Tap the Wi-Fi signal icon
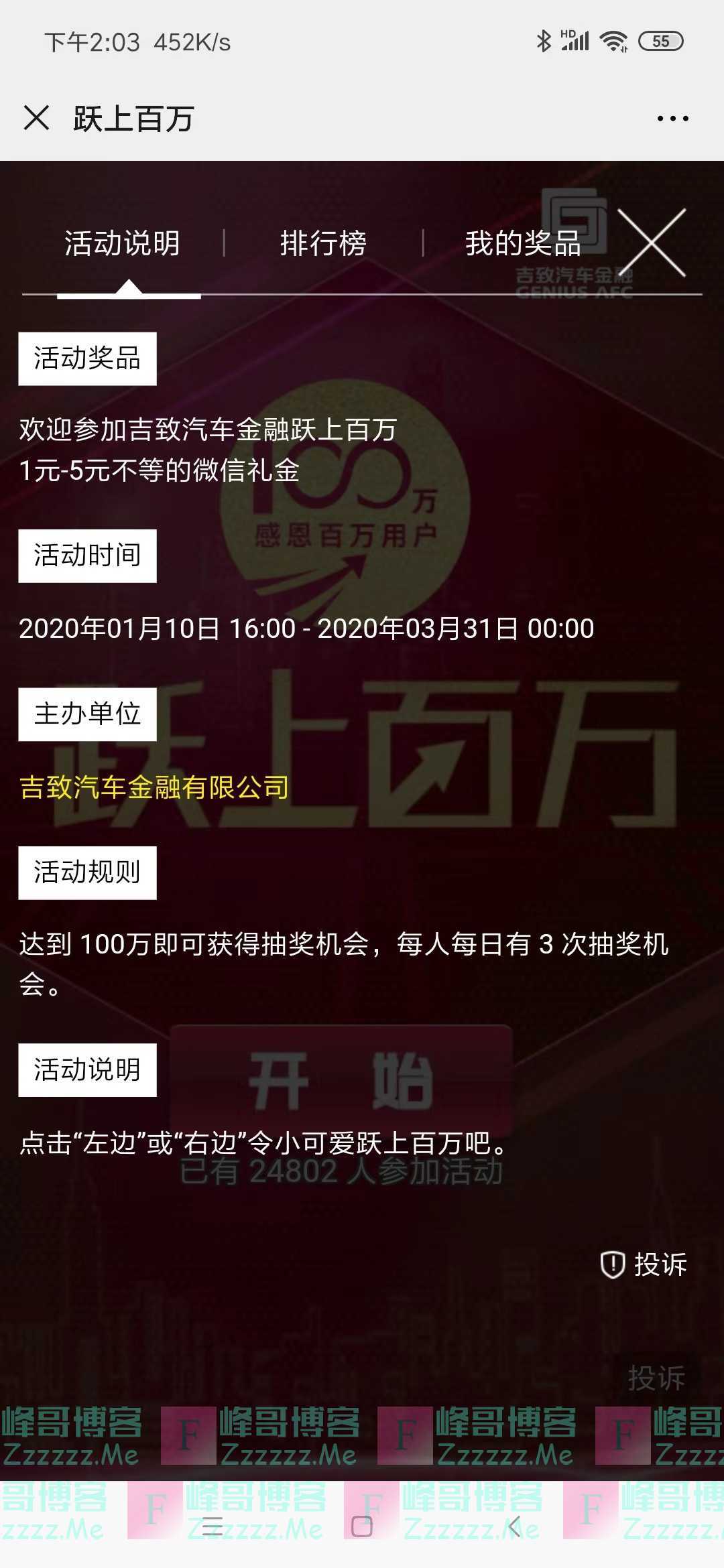 coord(613,40)
